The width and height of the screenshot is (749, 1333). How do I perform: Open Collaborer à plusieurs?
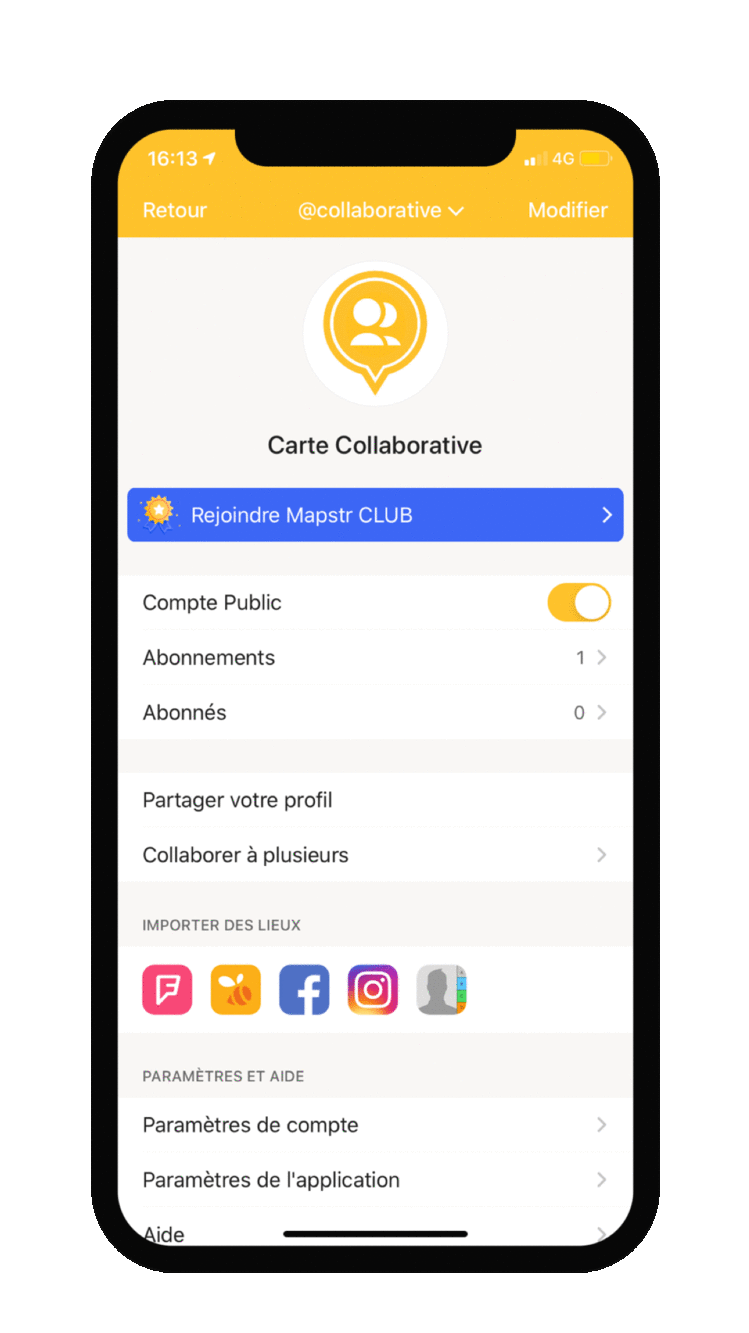pos(375,855)
